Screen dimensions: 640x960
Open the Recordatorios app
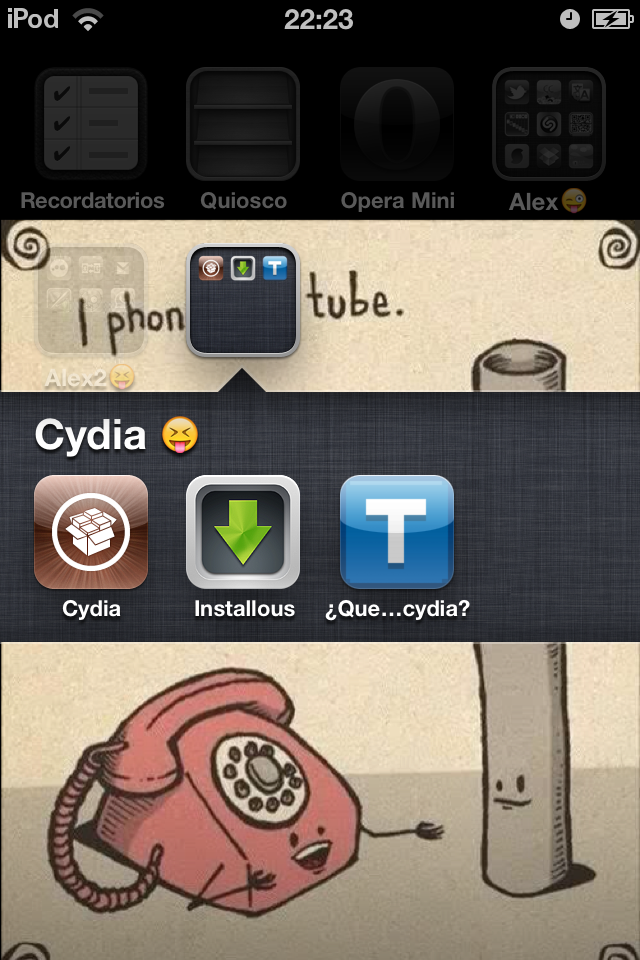click(91, 124)
